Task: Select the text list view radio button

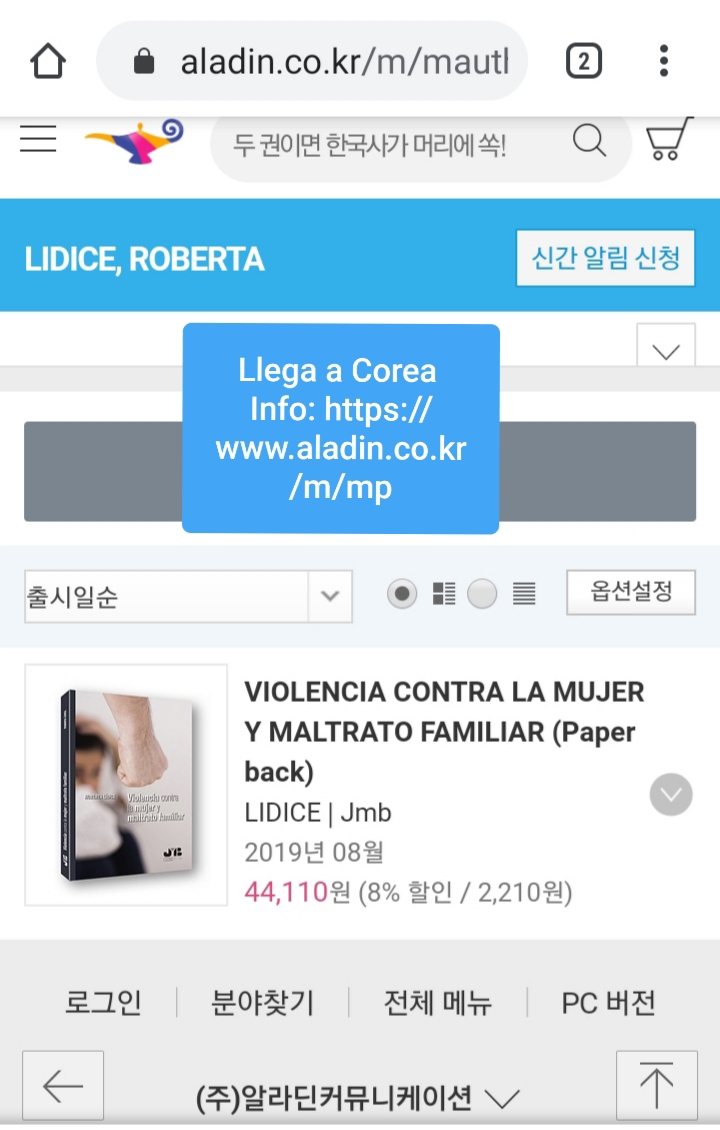Action: 482,595
